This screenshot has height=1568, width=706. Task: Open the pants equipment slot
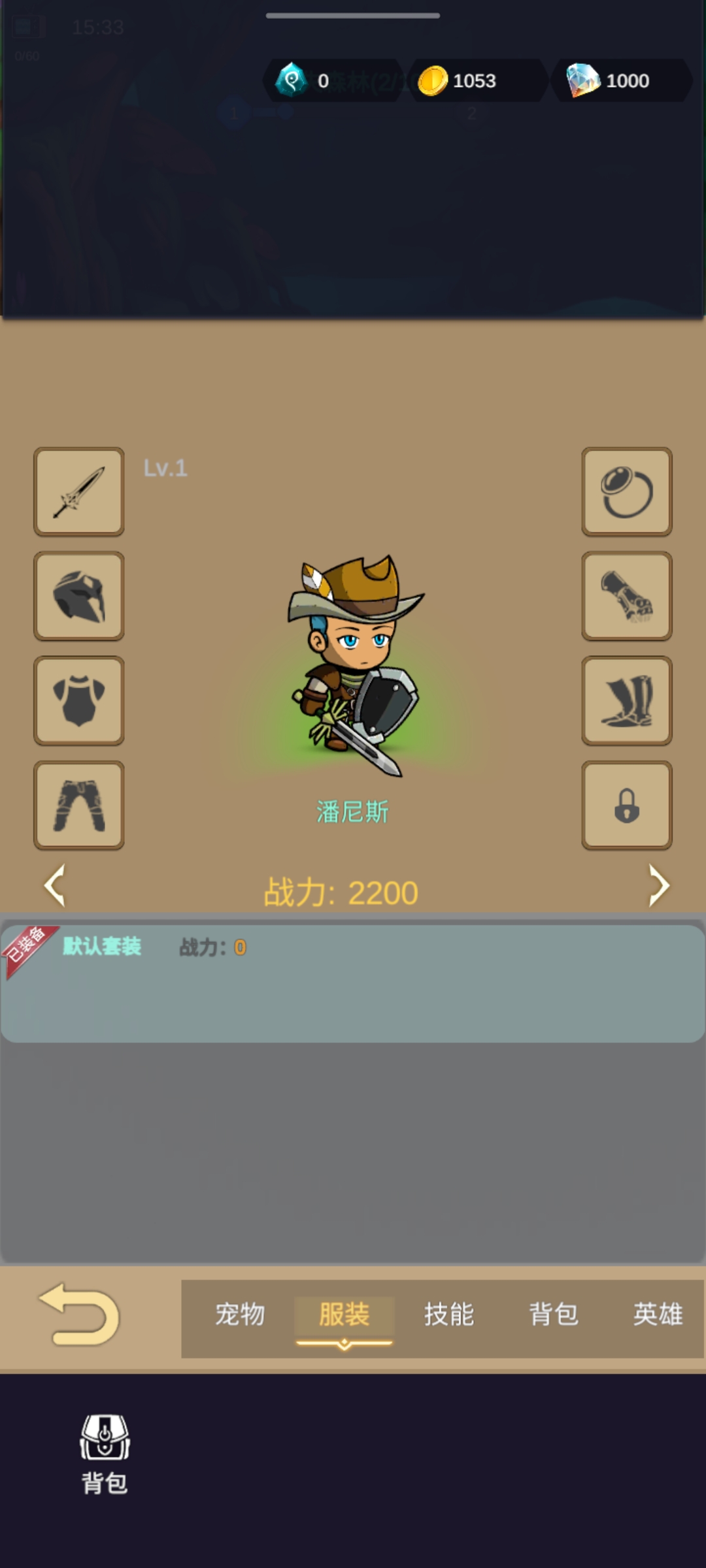79,805
